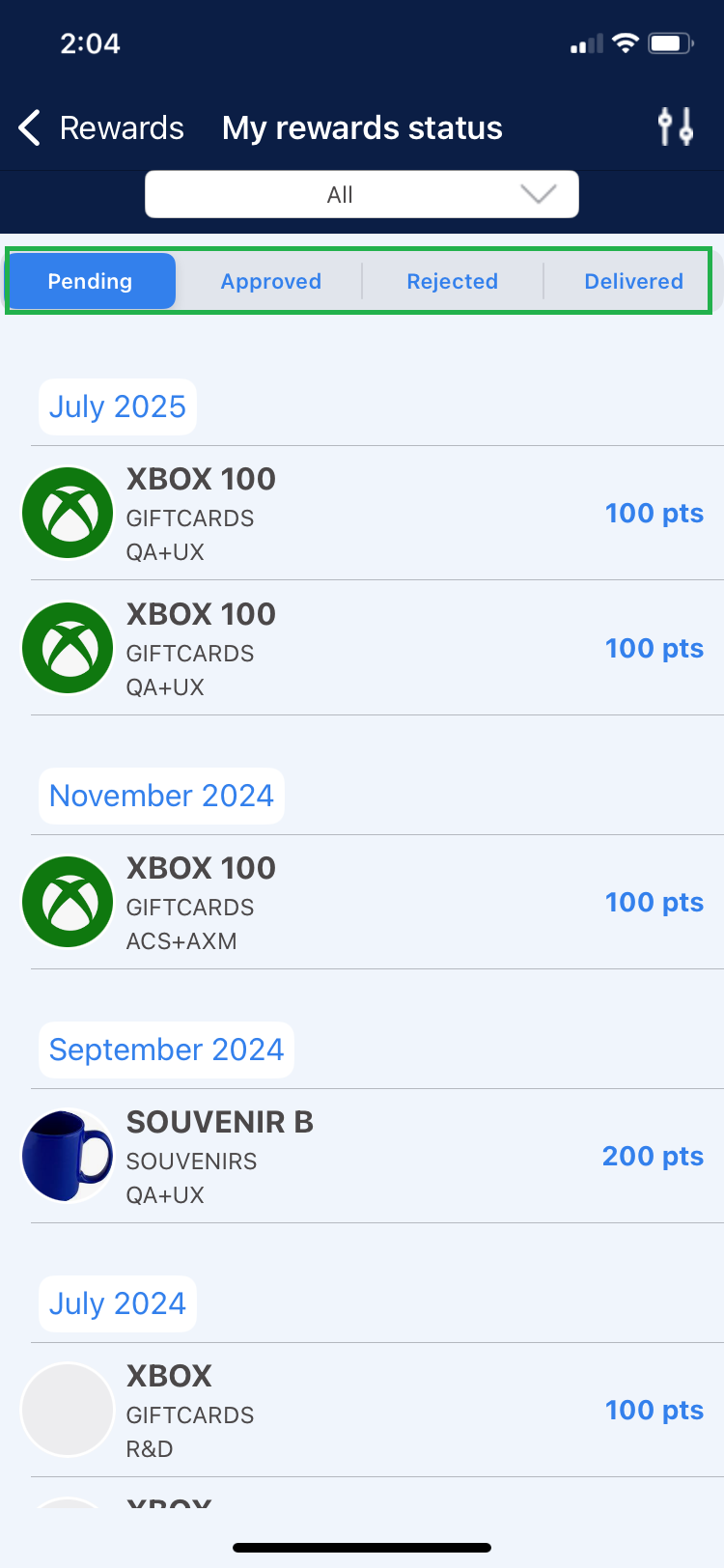The height and width of the screenshot is (1568, 724).
Task: Show Rejected rewards
Action: click(x=452, y=281)
